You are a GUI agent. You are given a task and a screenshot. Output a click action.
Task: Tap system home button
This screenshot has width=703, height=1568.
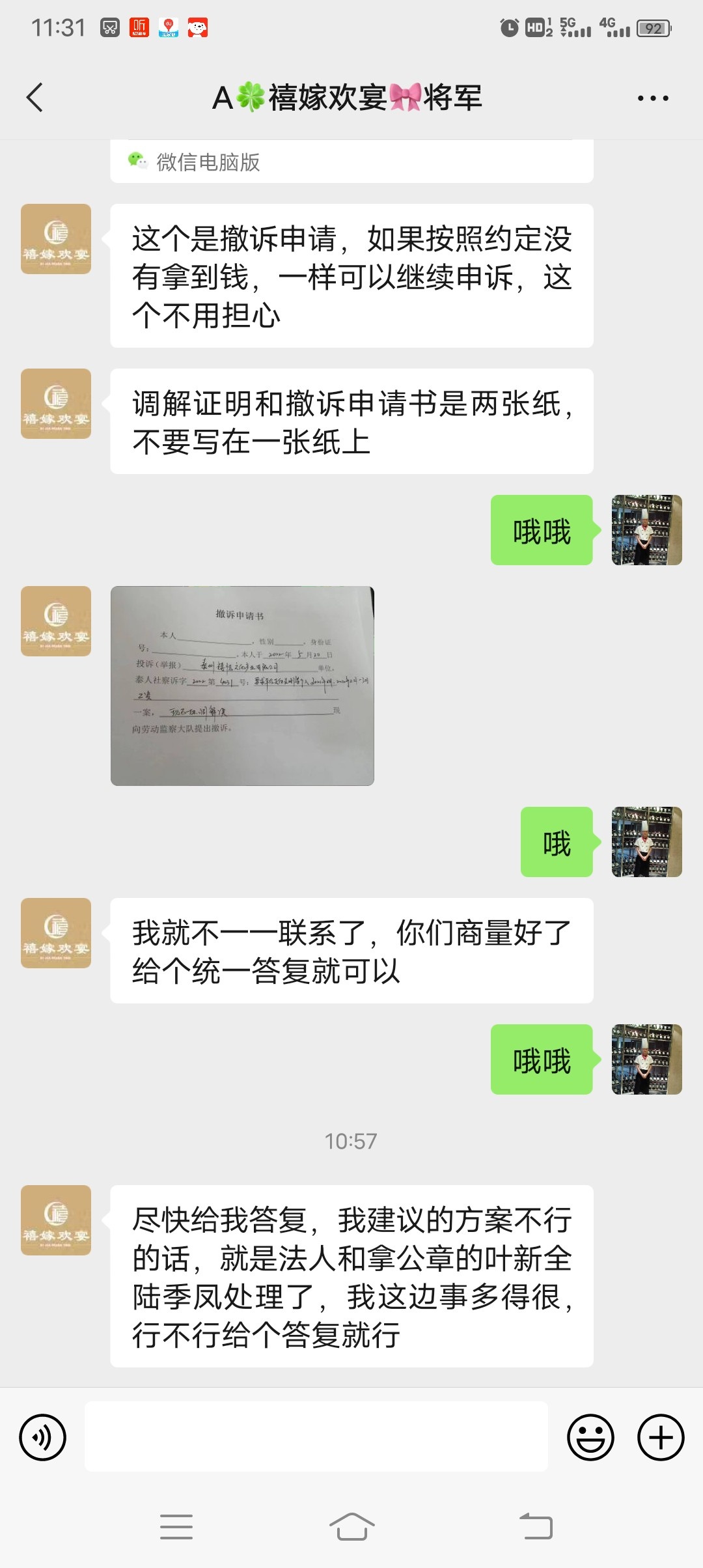351,1526
